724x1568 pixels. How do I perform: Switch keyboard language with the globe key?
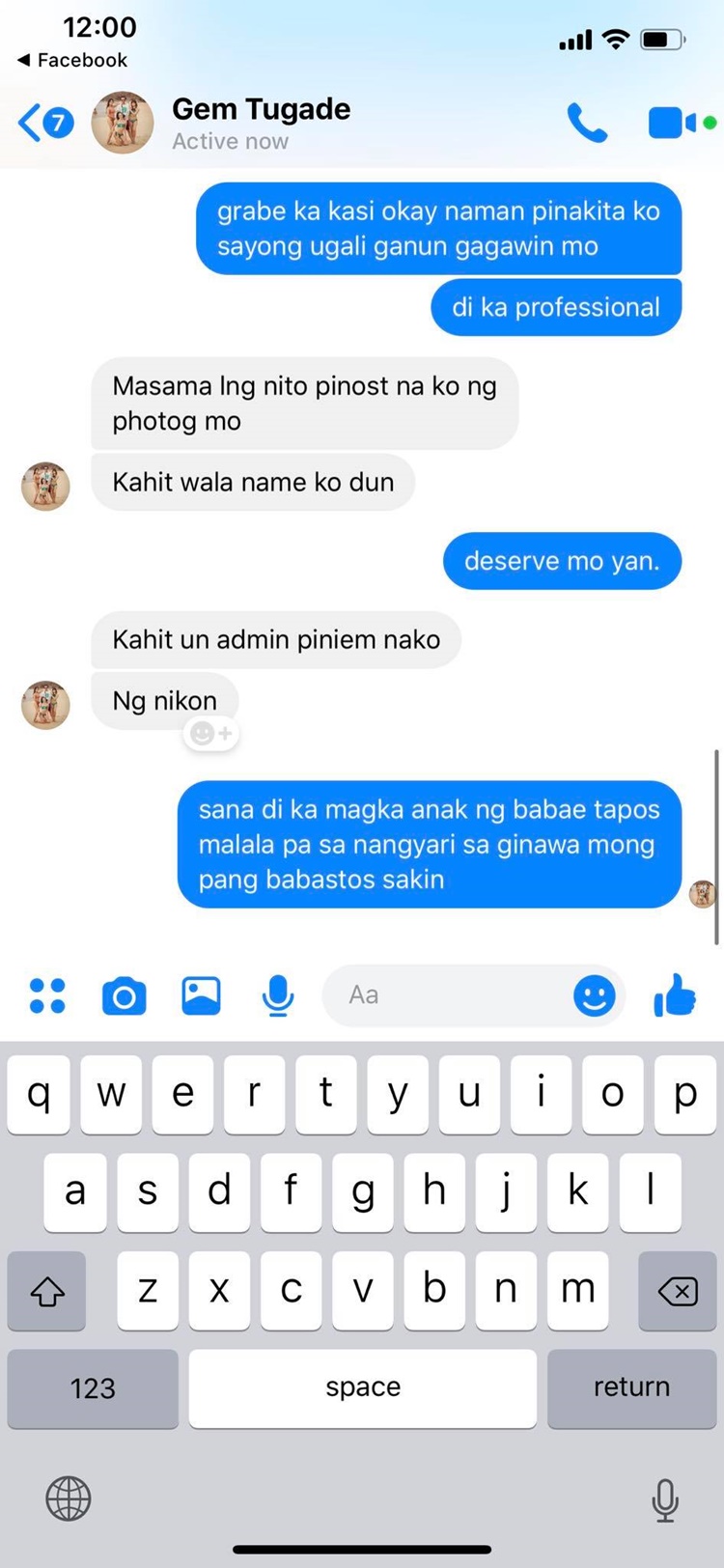[x=69, y=1499]
